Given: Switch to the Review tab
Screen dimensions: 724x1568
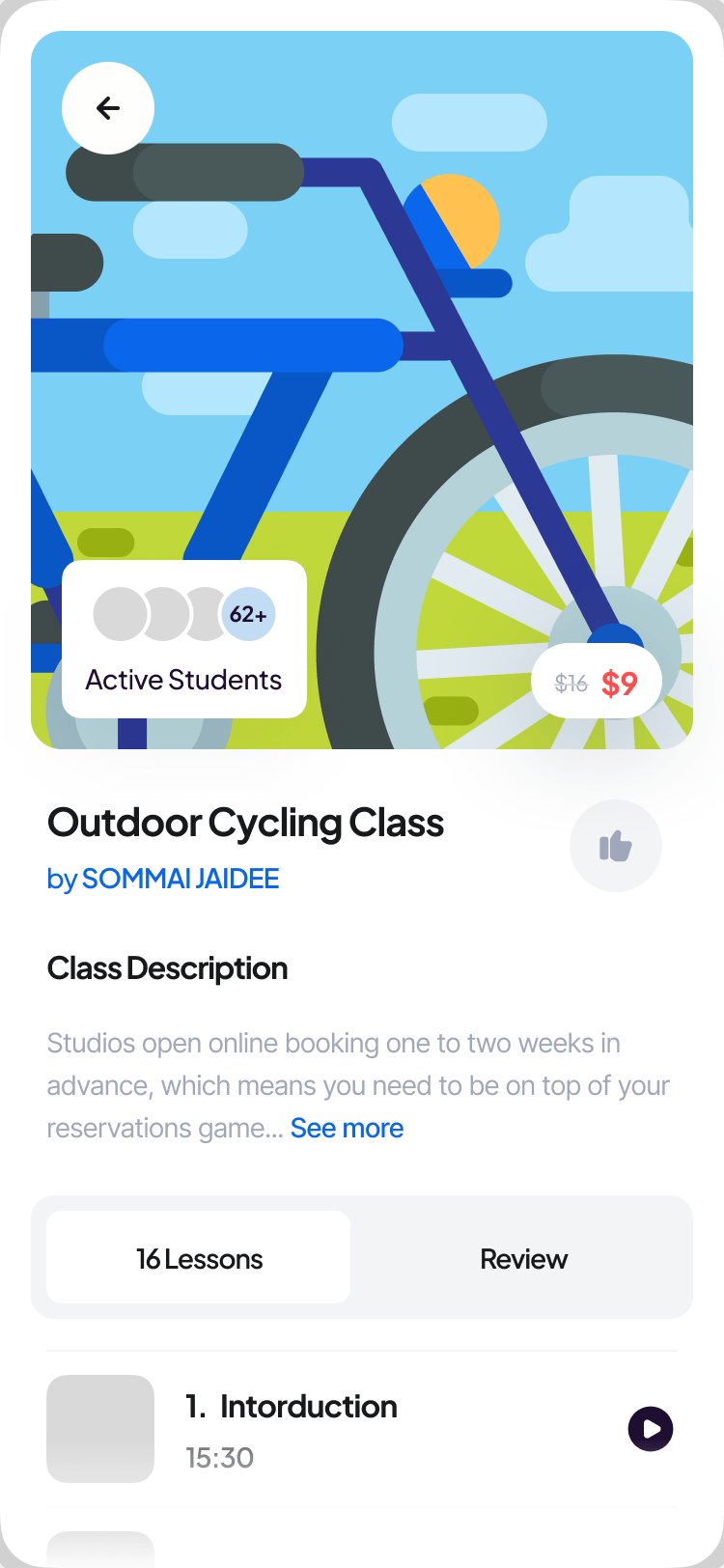Looking at the screenshot, I should point(523,1258).
